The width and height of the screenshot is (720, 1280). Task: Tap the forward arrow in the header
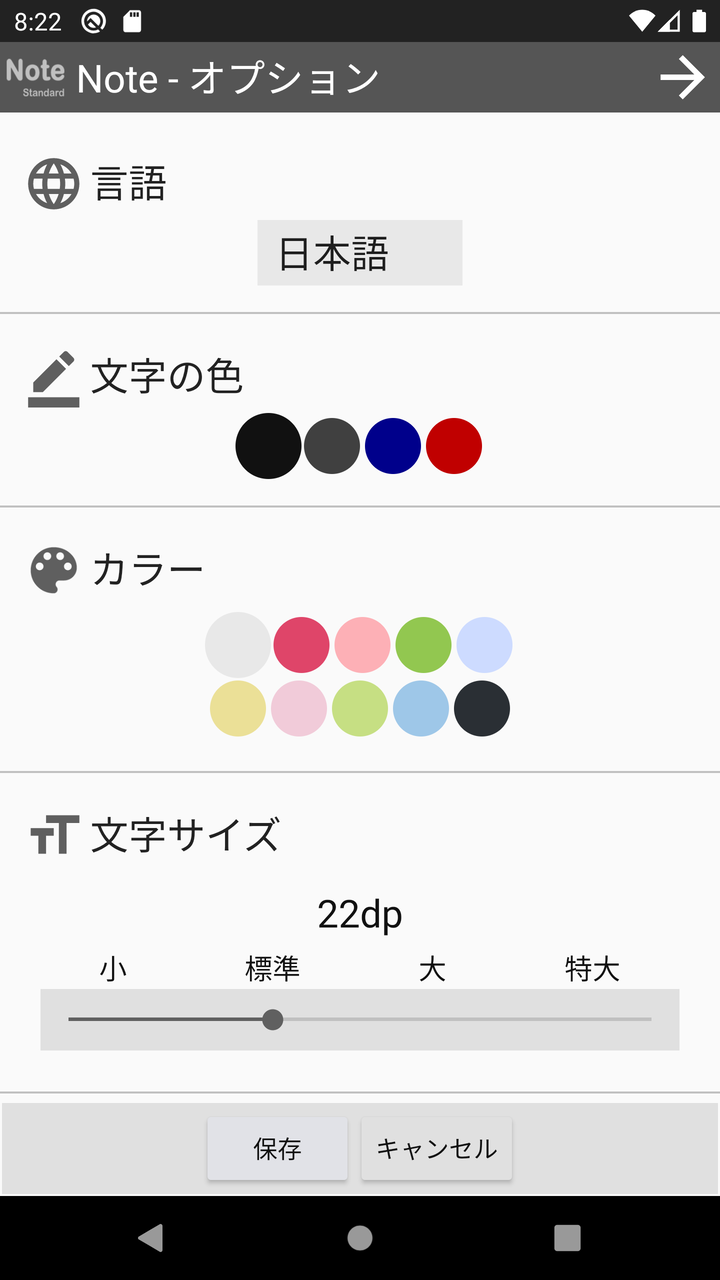682,78
